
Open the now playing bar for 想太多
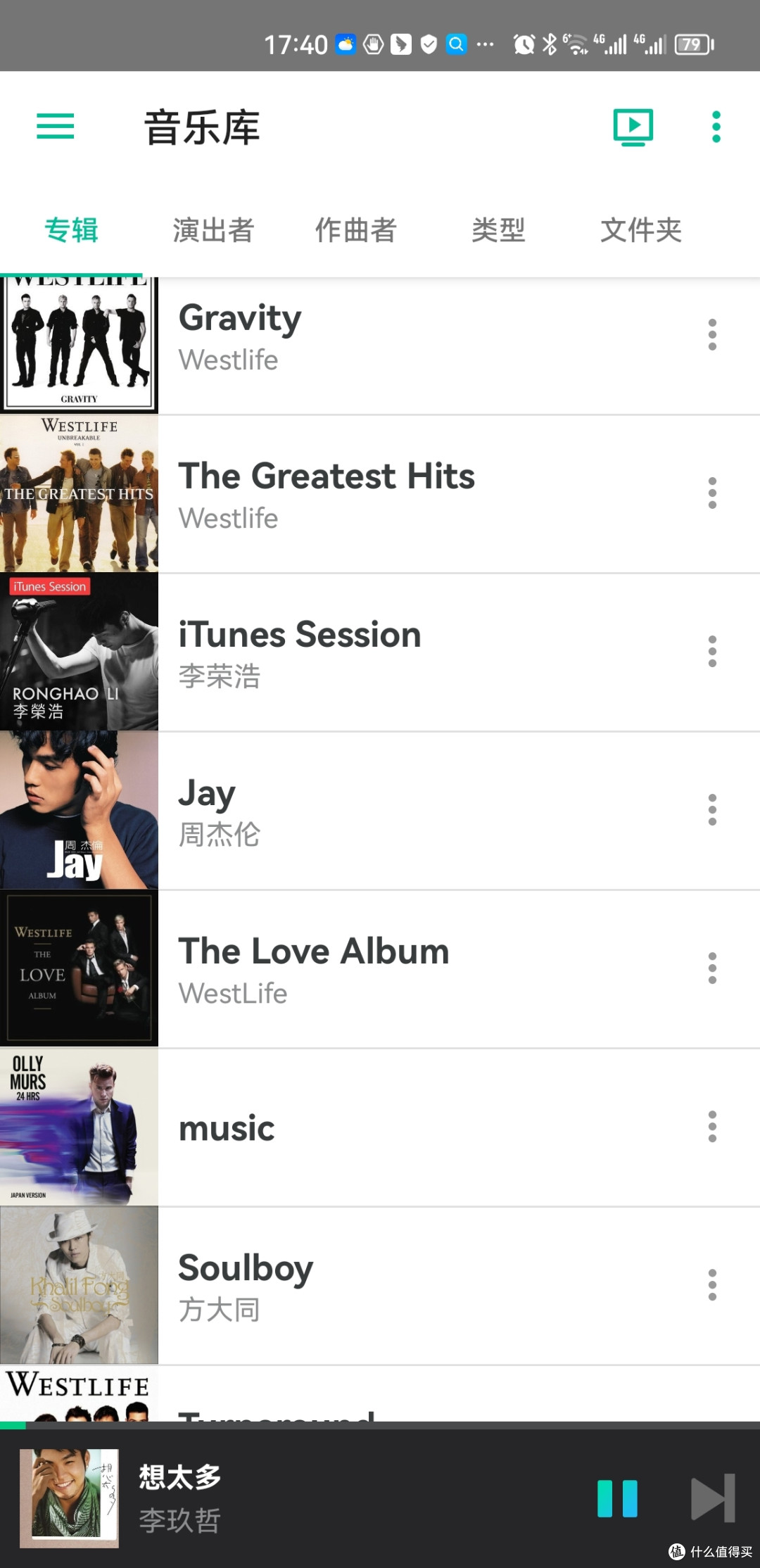click(317, 1498)
